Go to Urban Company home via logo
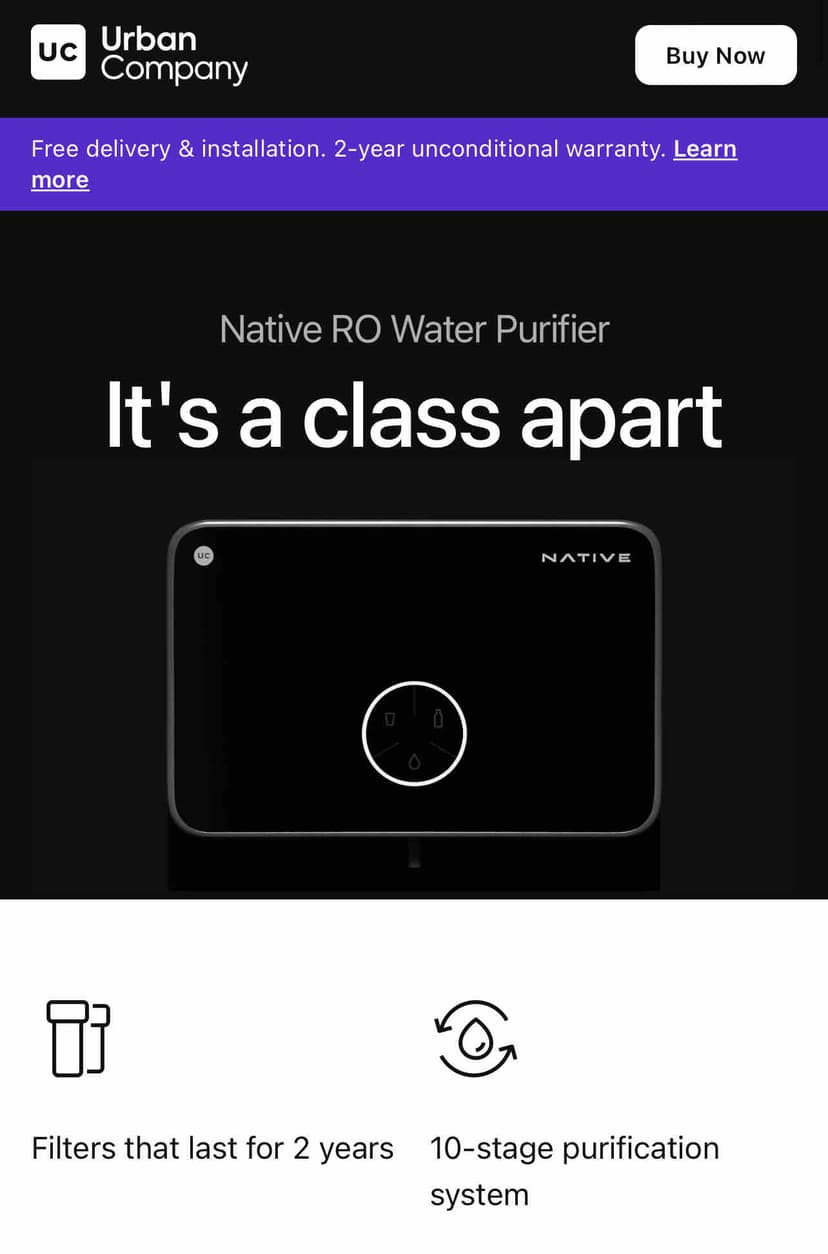 [x=139, y=54]
